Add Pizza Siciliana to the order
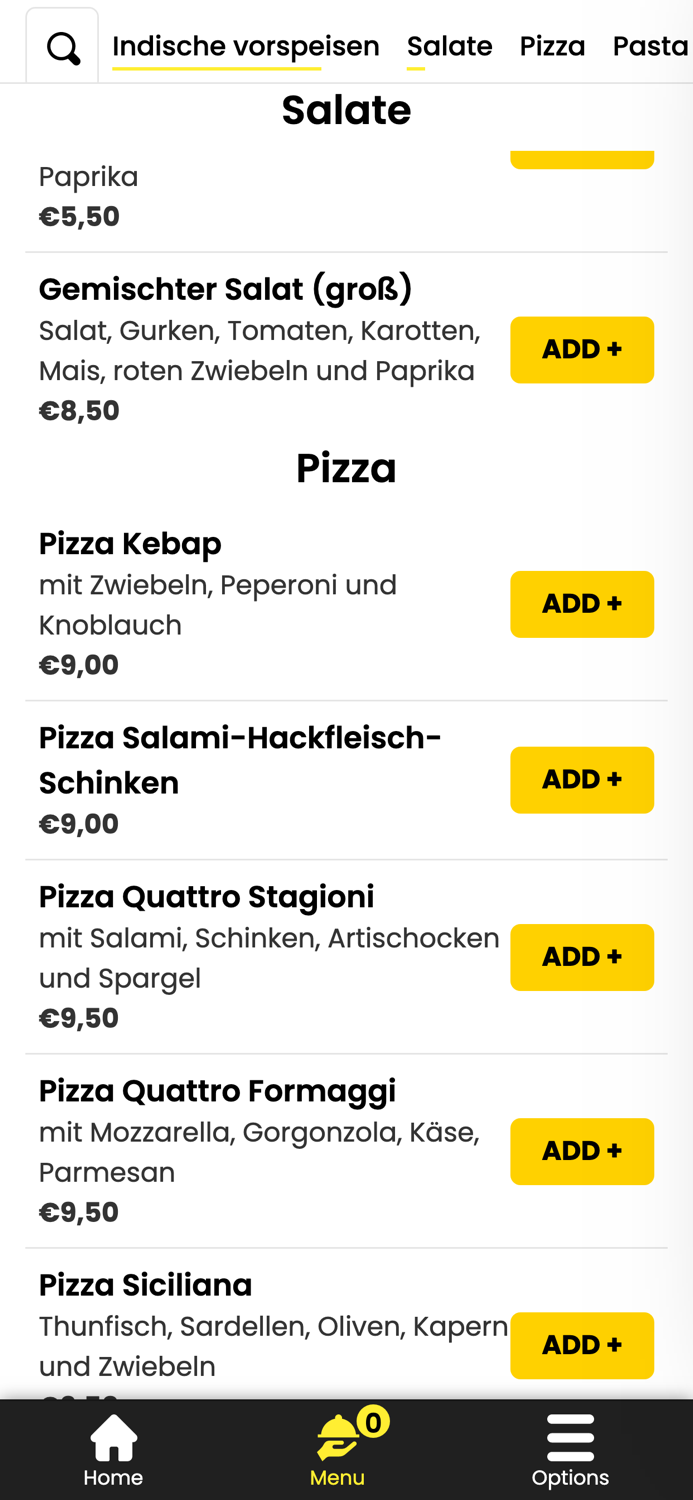This screenshot has height=1500, width=693. [582, 1345]
